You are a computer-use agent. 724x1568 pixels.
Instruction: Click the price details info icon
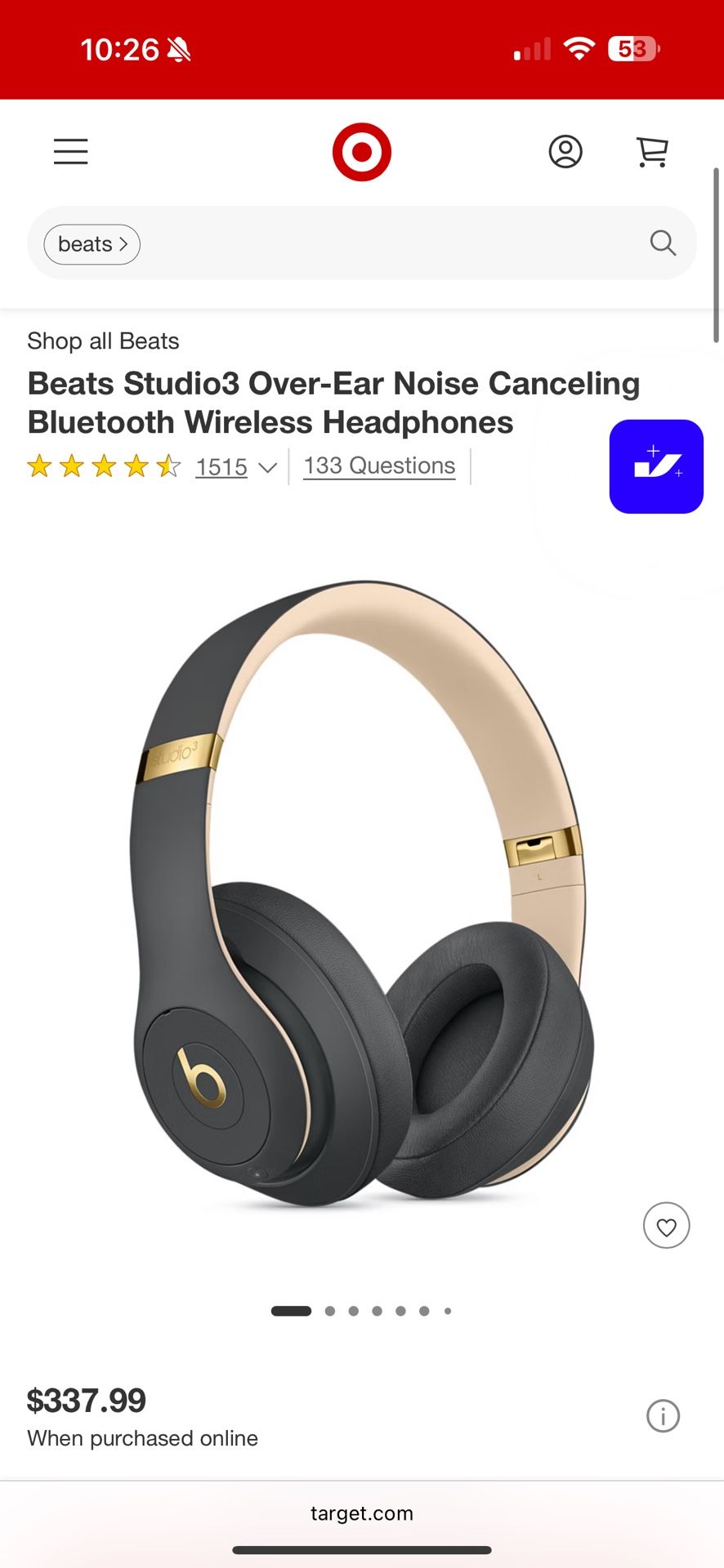point(664,1416)
